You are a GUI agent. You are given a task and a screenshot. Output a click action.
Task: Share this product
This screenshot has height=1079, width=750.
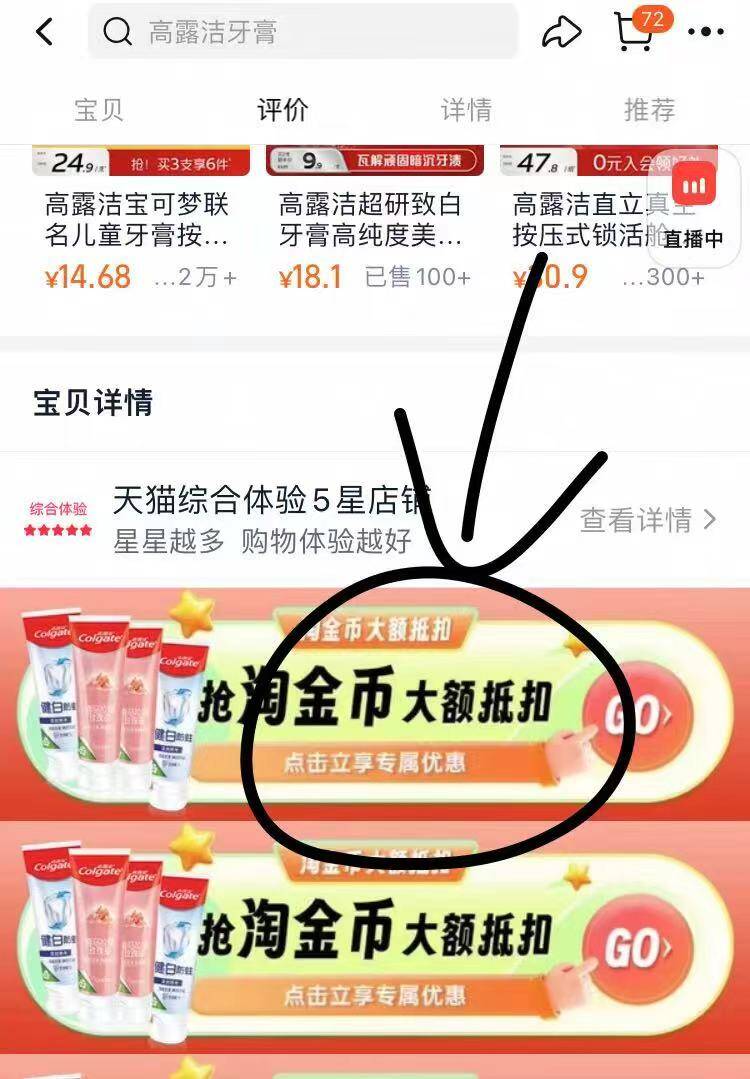(562, 32)
